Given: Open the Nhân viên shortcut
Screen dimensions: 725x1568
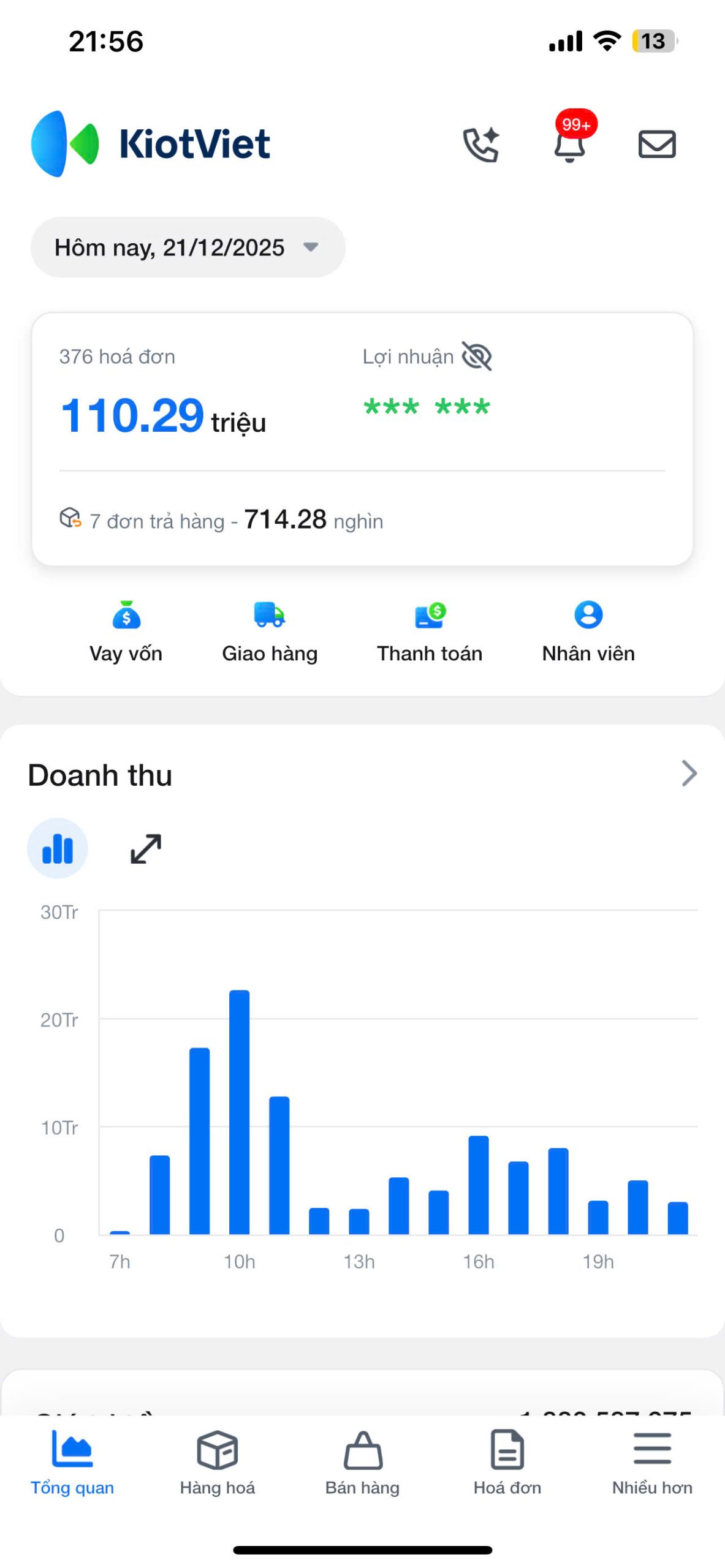Looking at the screenshot, I should pos(588,632).
